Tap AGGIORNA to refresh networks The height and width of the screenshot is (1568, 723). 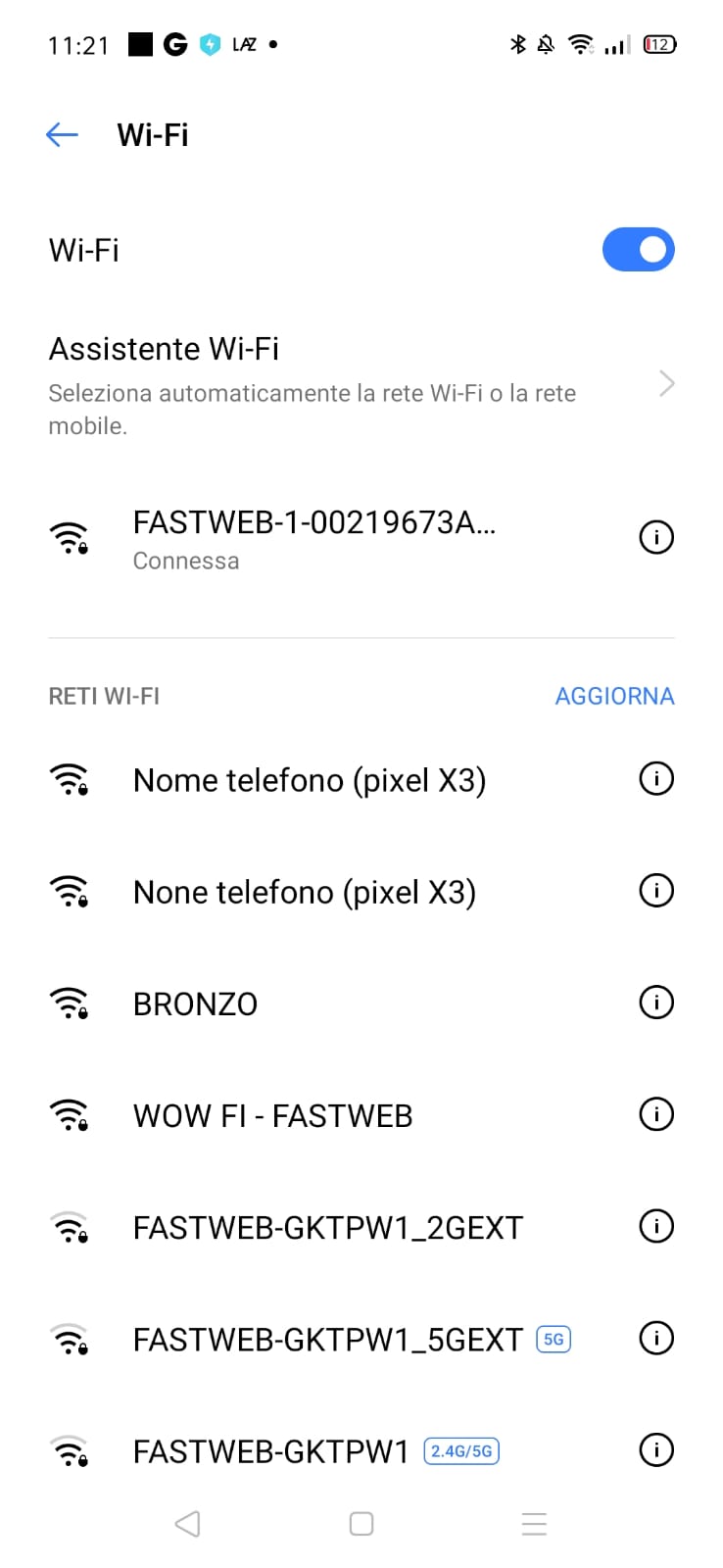[x=614, y=696]
